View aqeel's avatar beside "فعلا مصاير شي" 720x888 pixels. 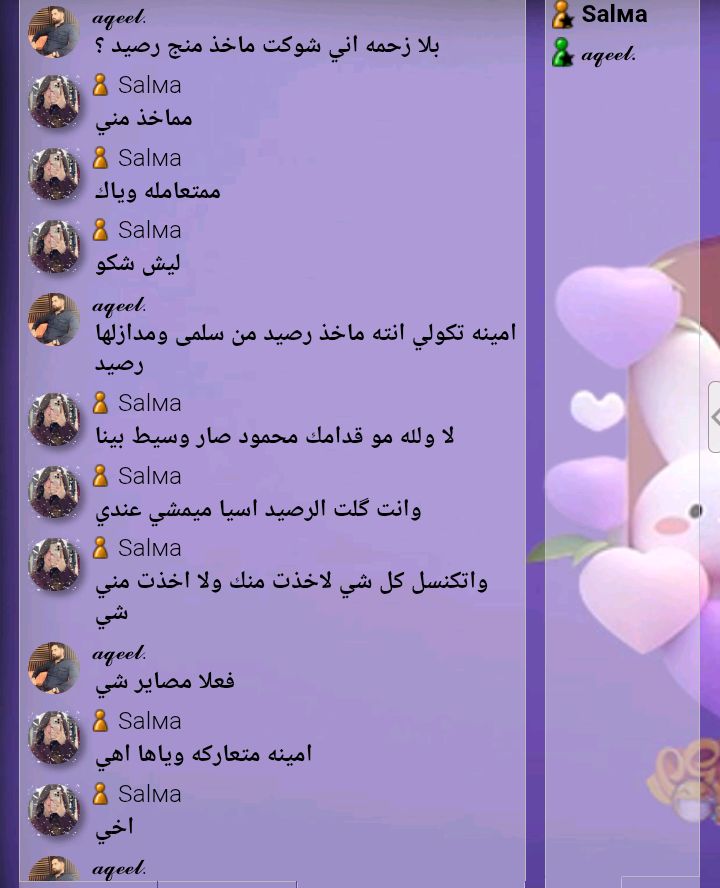54,668
